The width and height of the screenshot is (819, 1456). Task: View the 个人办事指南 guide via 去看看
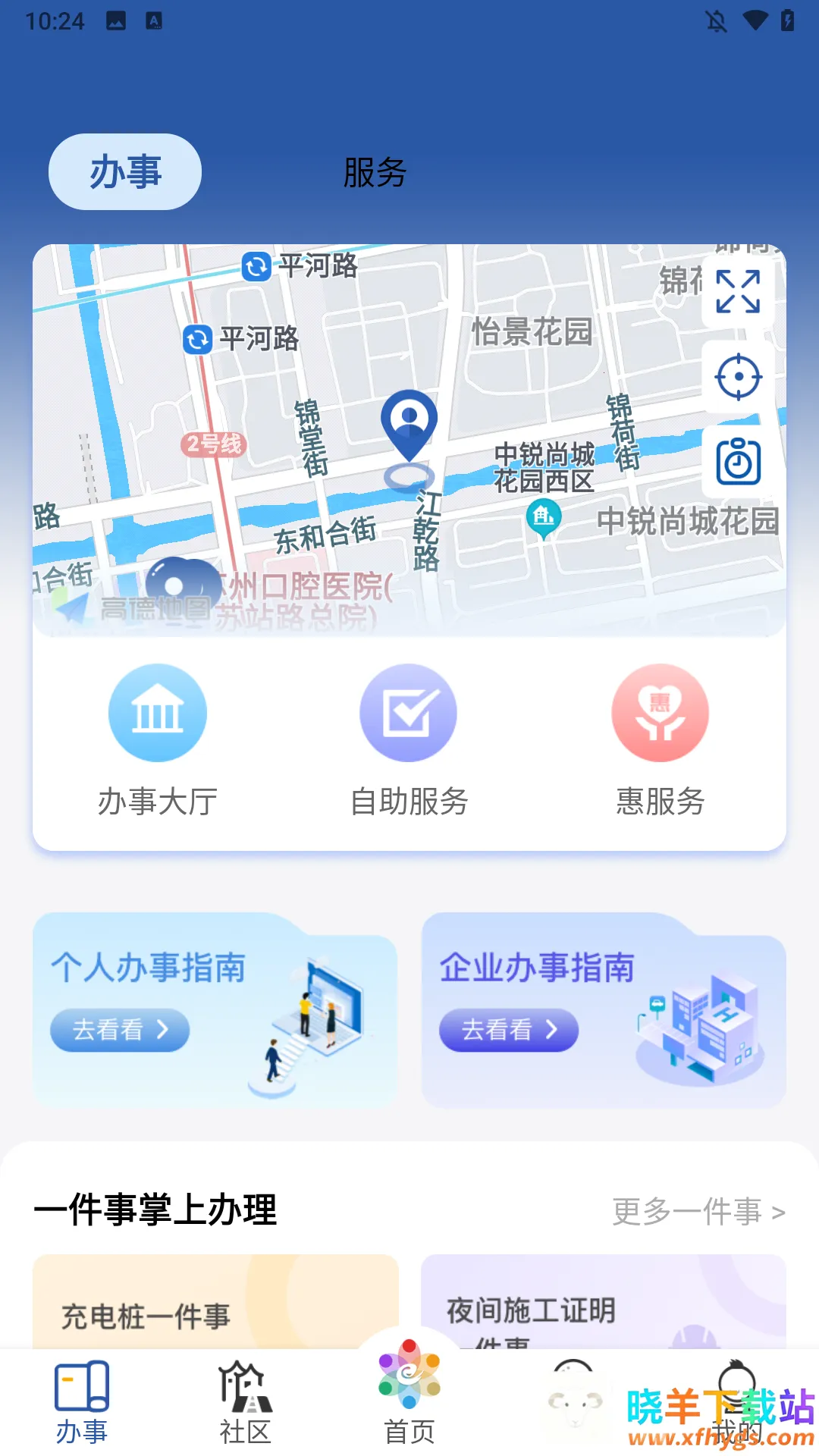(120, 1030)
